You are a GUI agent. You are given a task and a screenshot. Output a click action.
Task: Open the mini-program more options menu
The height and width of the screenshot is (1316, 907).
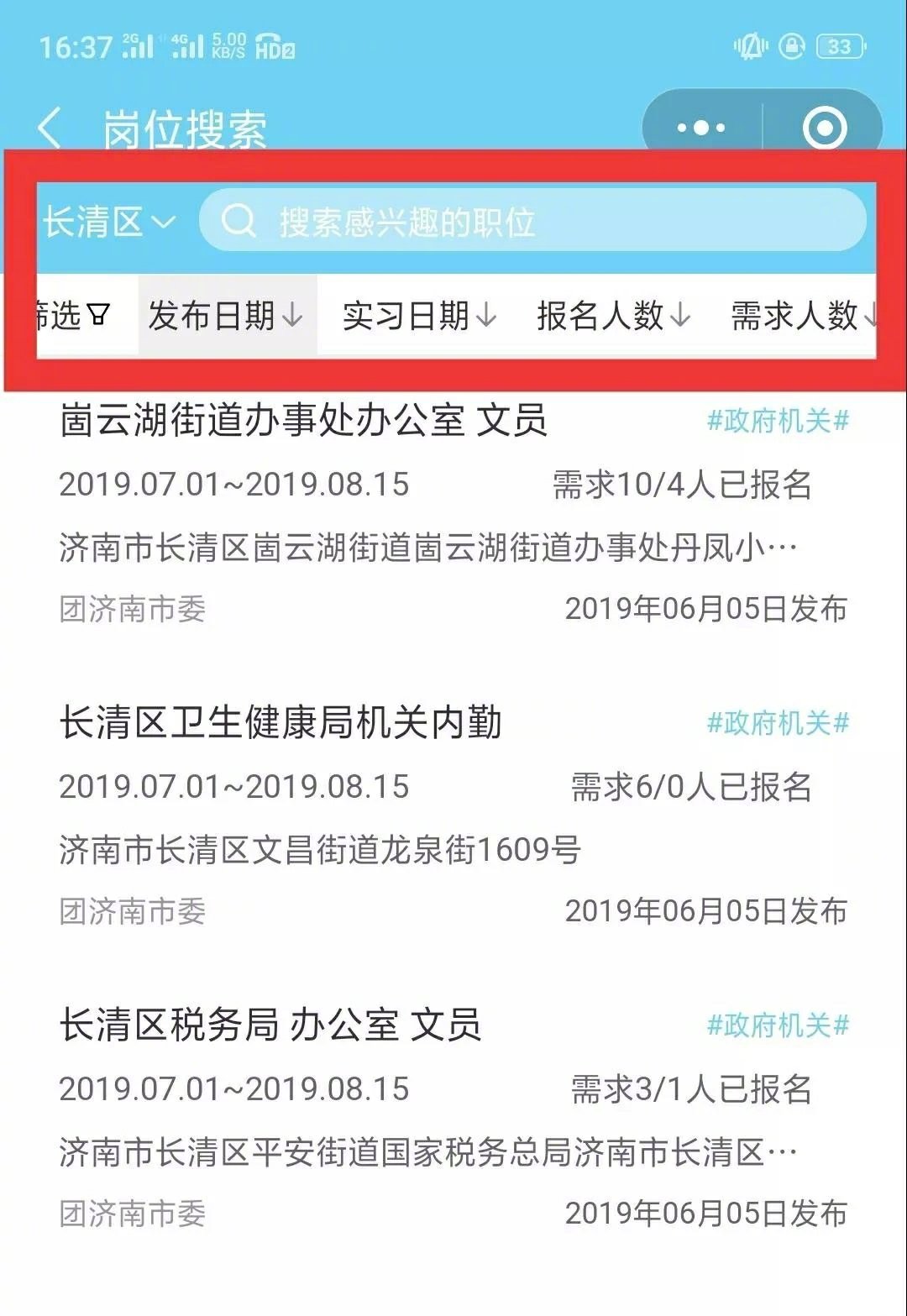click(701, 128)
